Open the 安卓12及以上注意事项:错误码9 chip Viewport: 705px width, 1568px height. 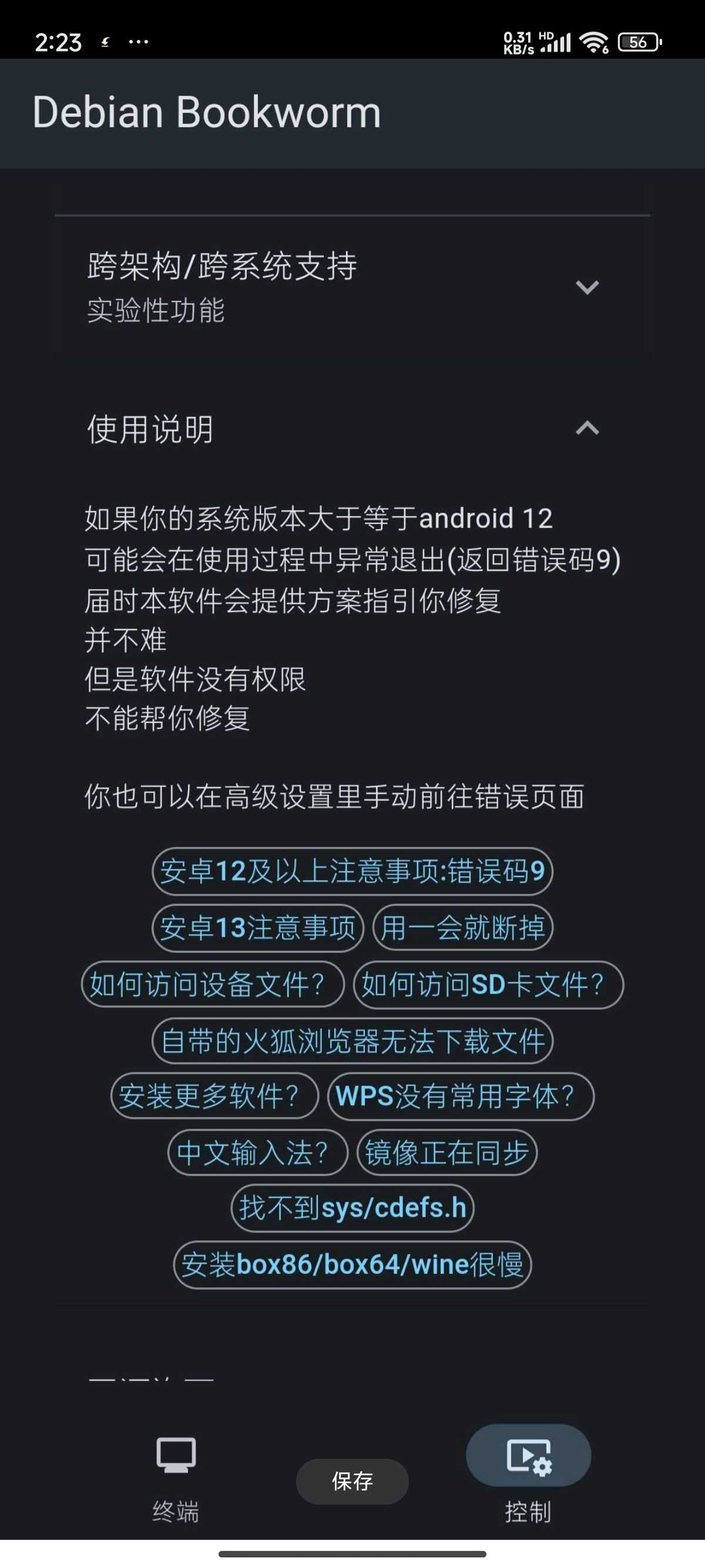tap(352, 871)
